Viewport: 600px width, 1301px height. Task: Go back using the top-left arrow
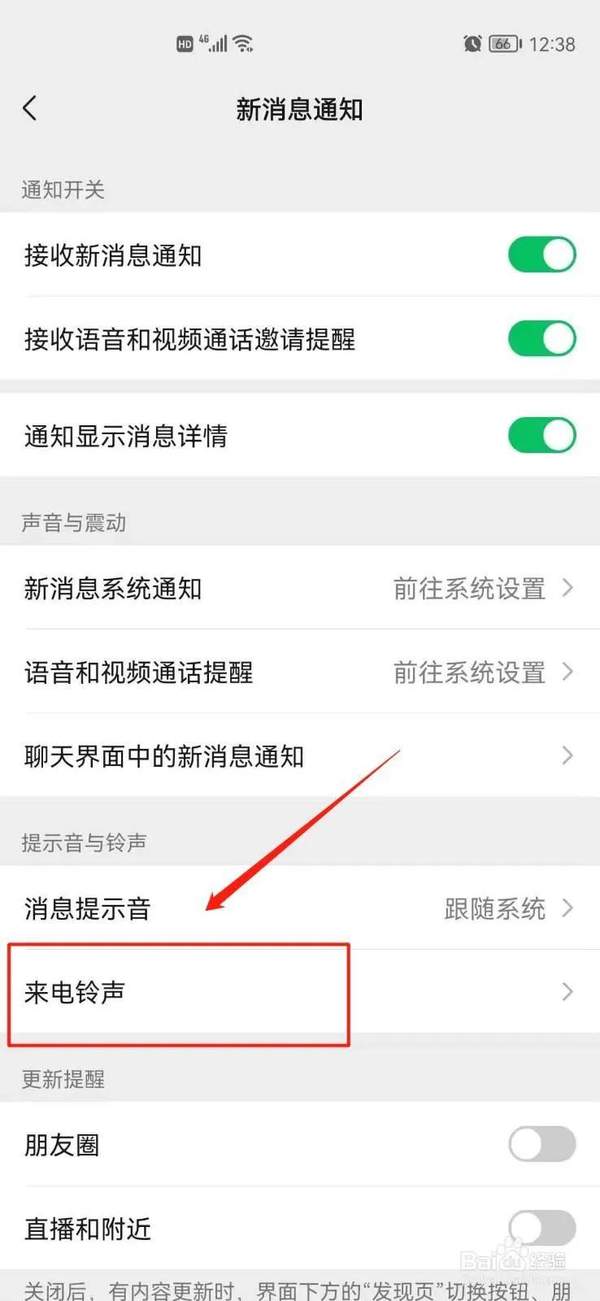tap(30, 108)
